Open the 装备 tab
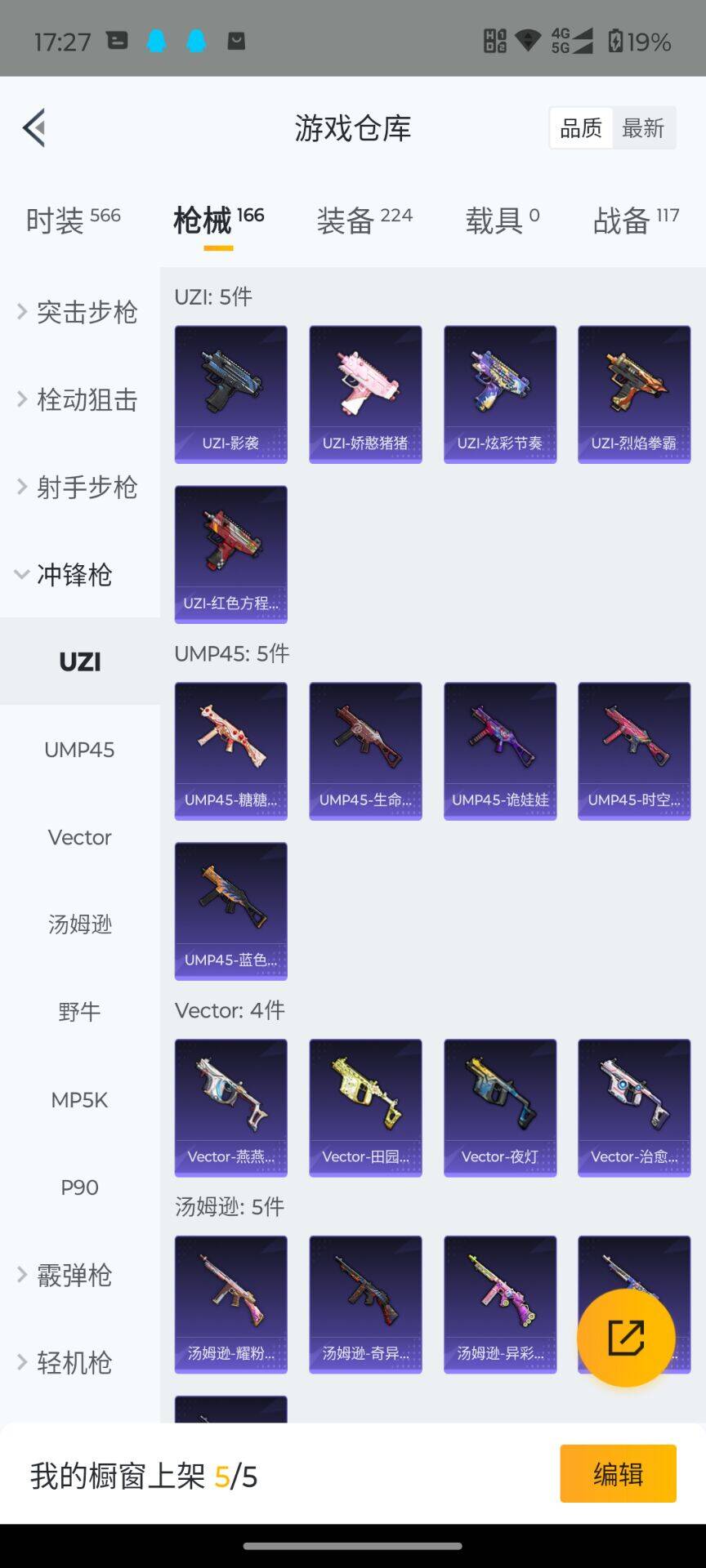706x1568 pixels. tap(364, 220)
